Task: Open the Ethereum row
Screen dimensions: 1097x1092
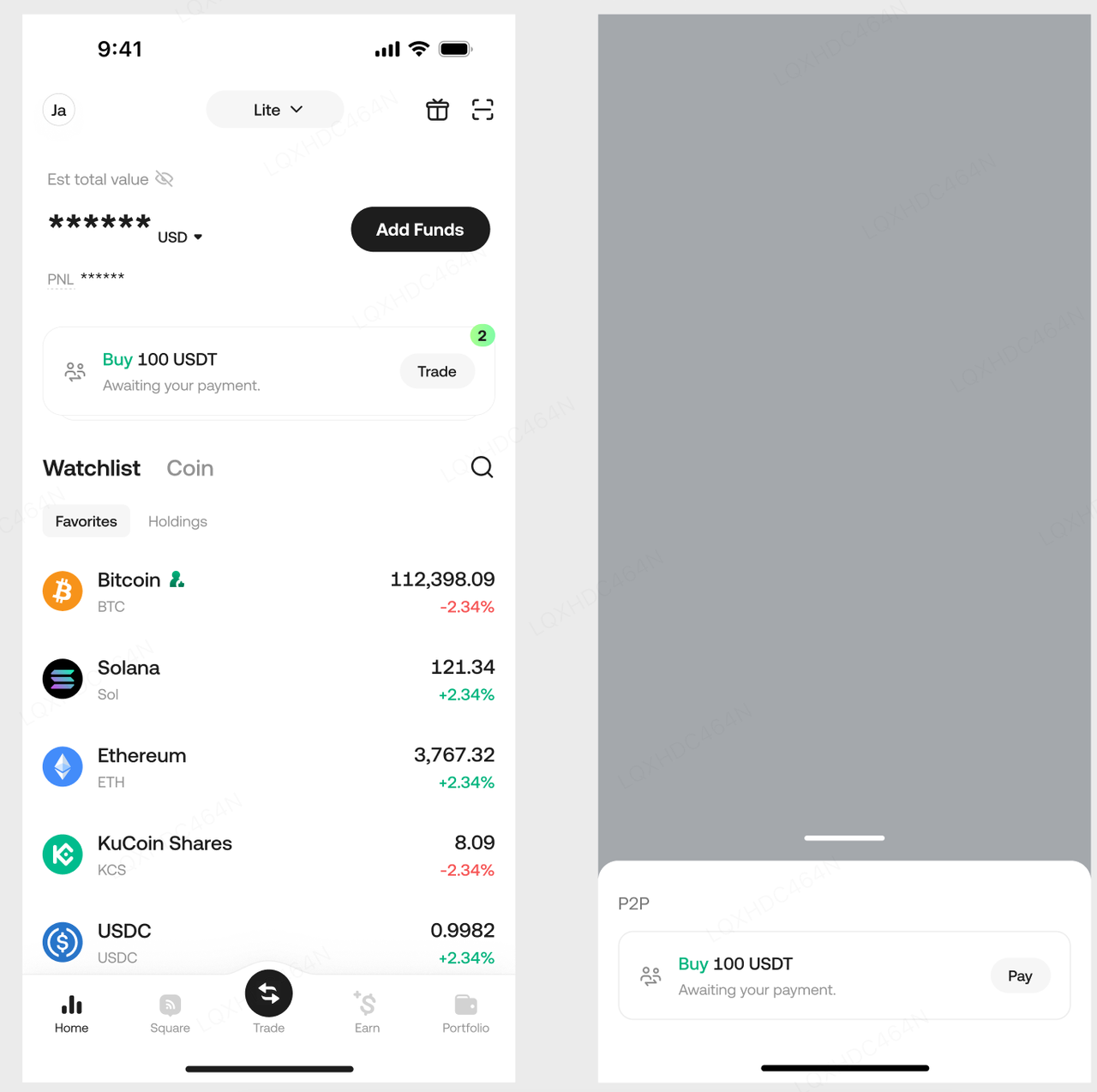Action: [268, 767]
